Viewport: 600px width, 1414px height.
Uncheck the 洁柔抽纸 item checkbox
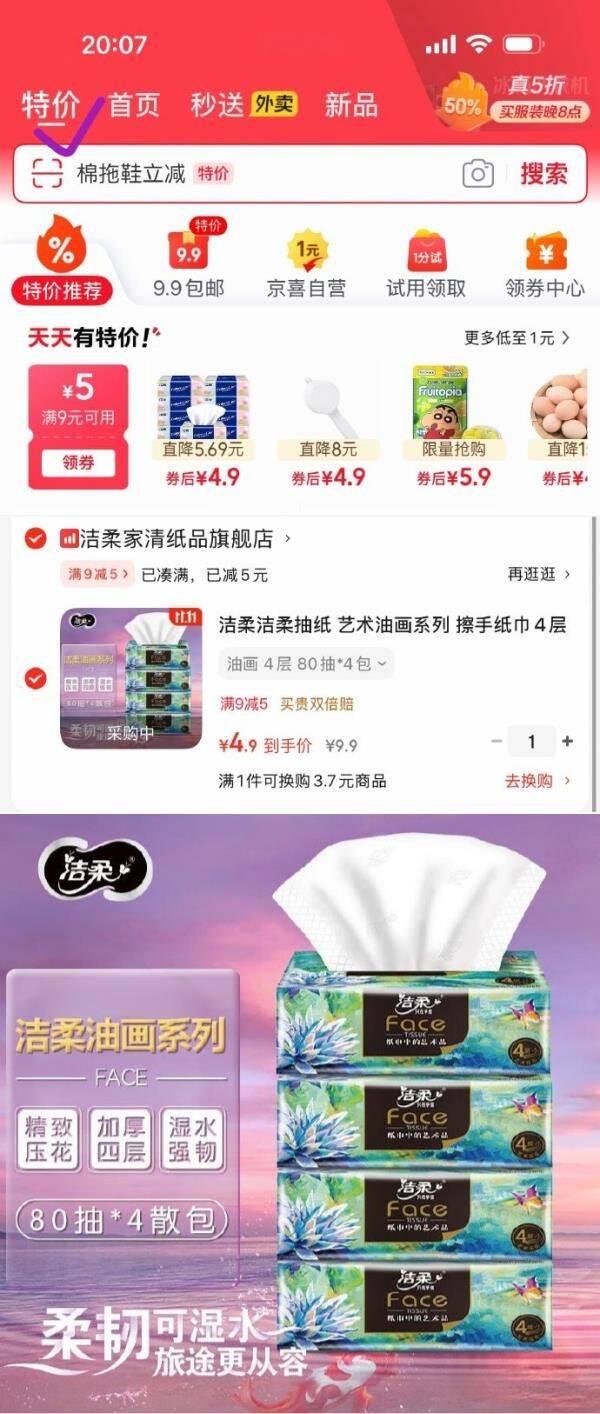tap(35, 679)
